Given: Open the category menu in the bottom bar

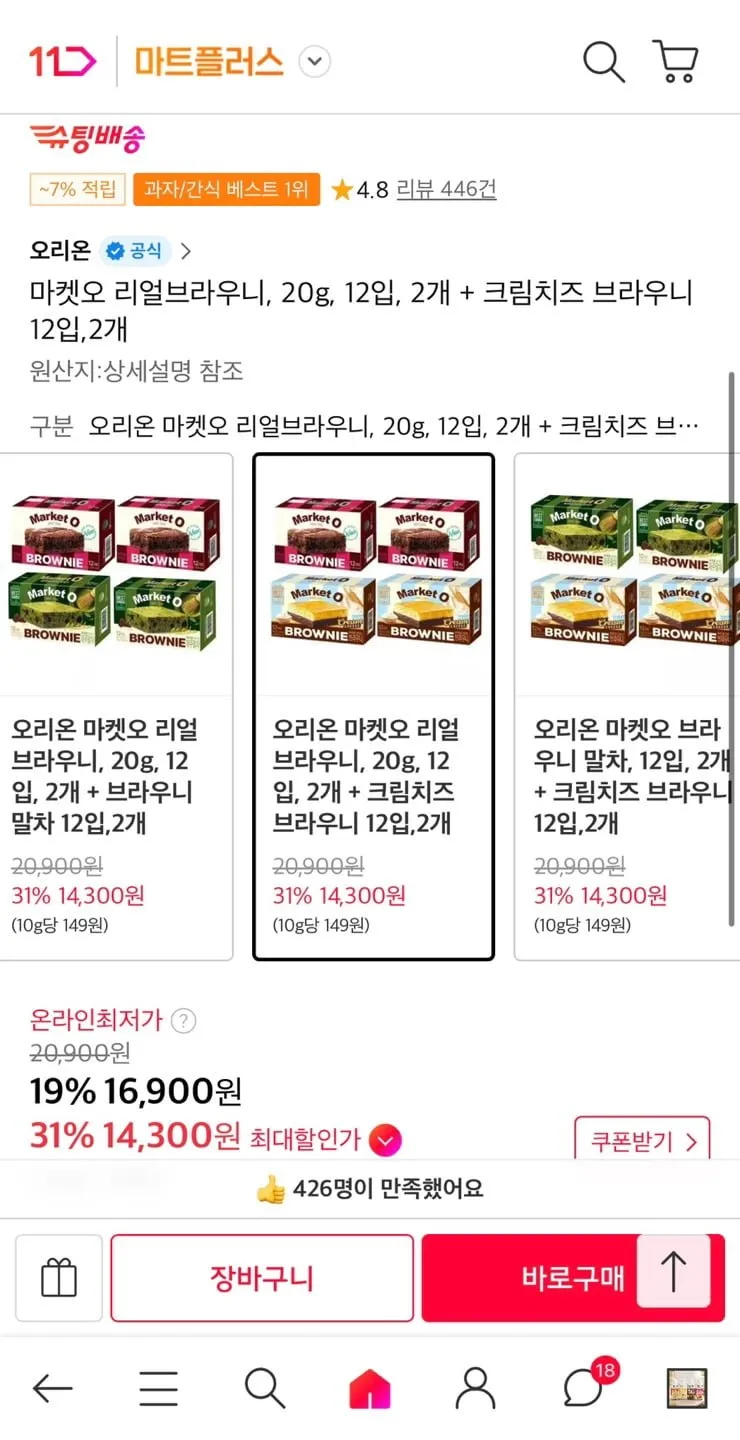Looking at the screenshot, I should (x=158, y=1388).
